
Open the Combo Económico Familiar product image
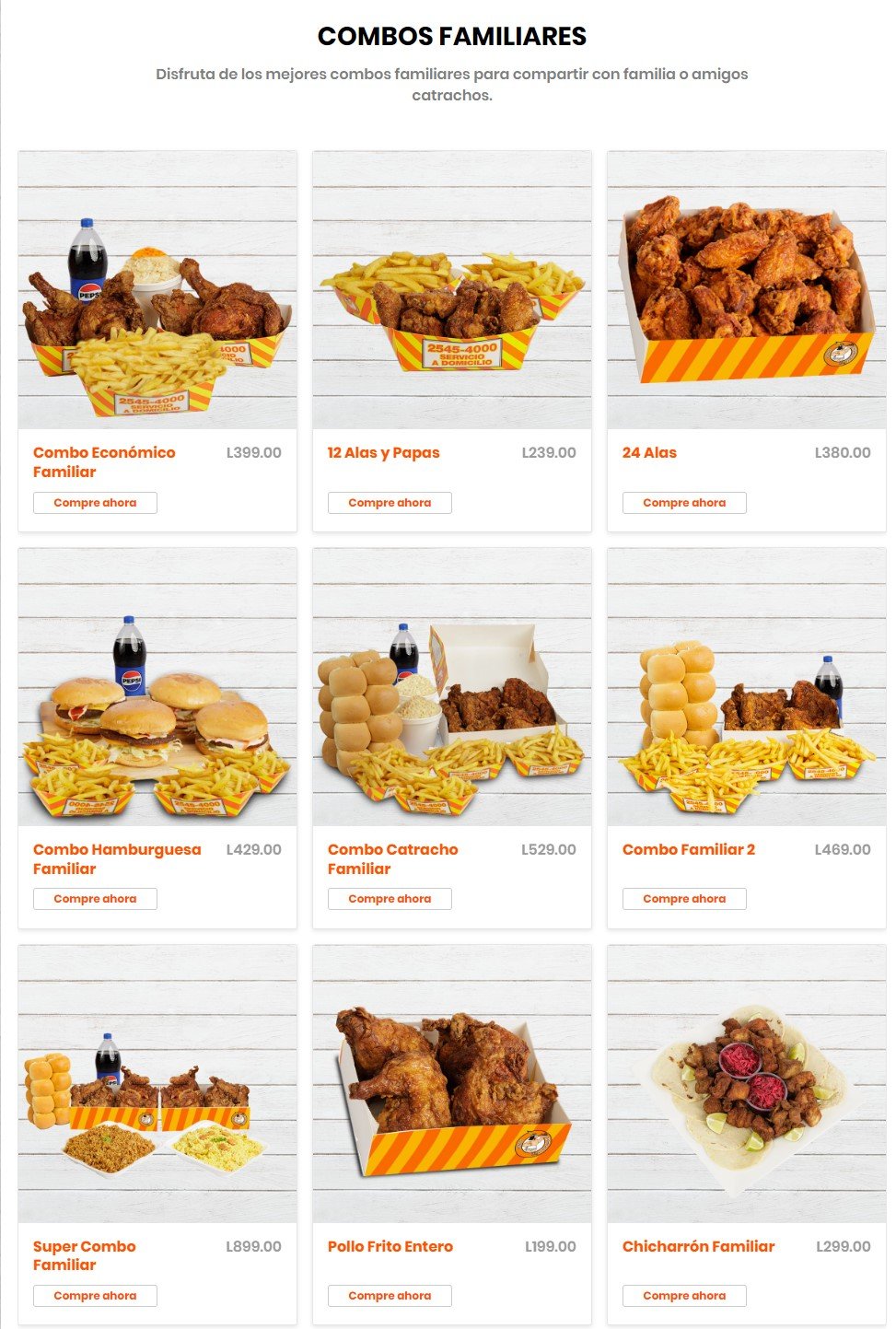click(157, 290)
